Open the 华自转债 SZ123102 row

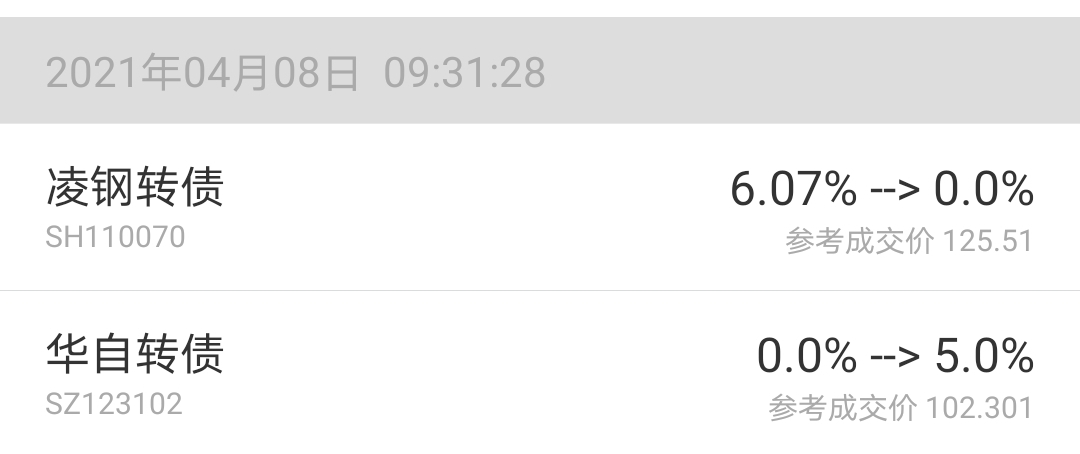tap(540, 375)
